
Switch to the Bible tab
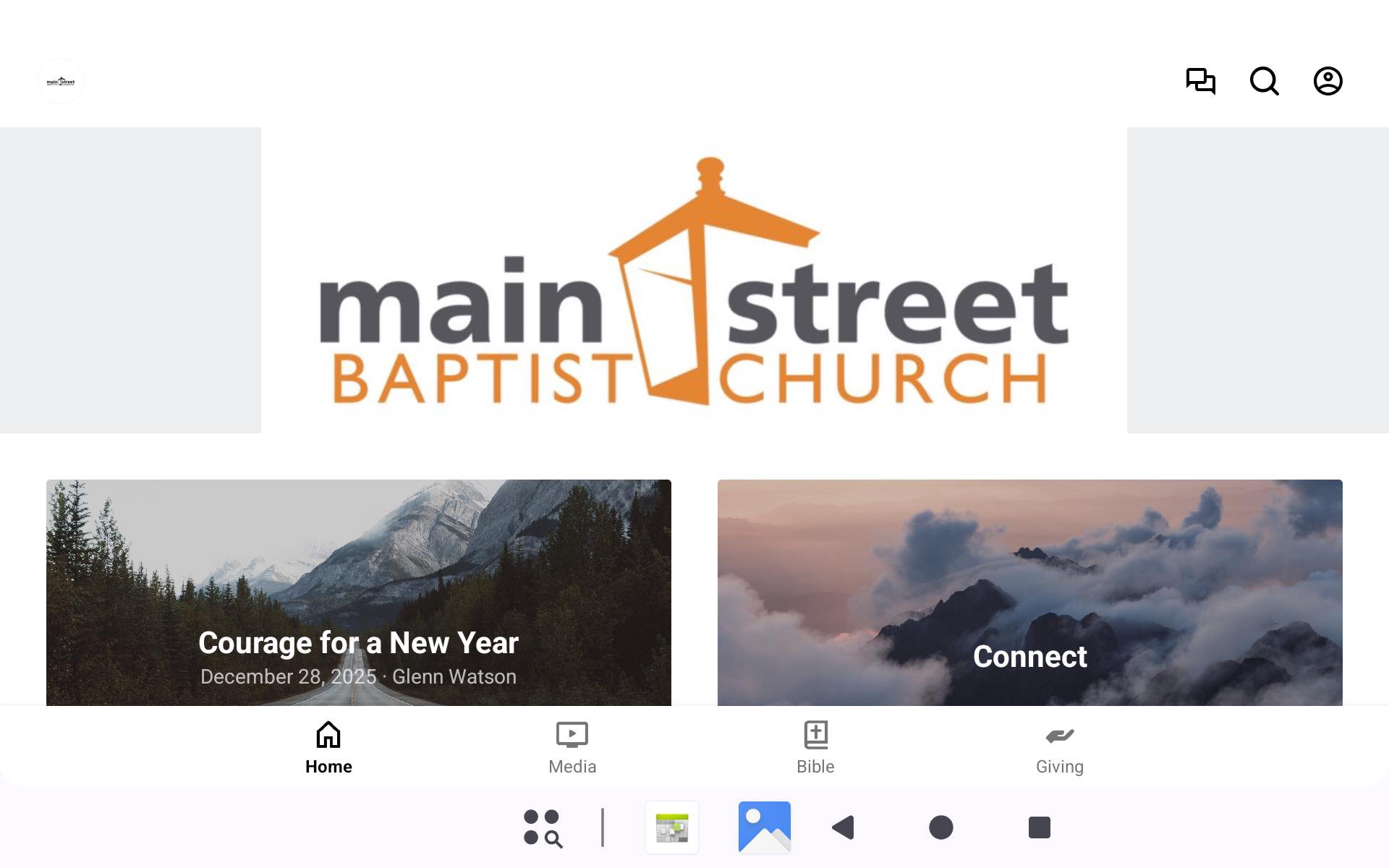pyautogui.click(x=815, y=748)
